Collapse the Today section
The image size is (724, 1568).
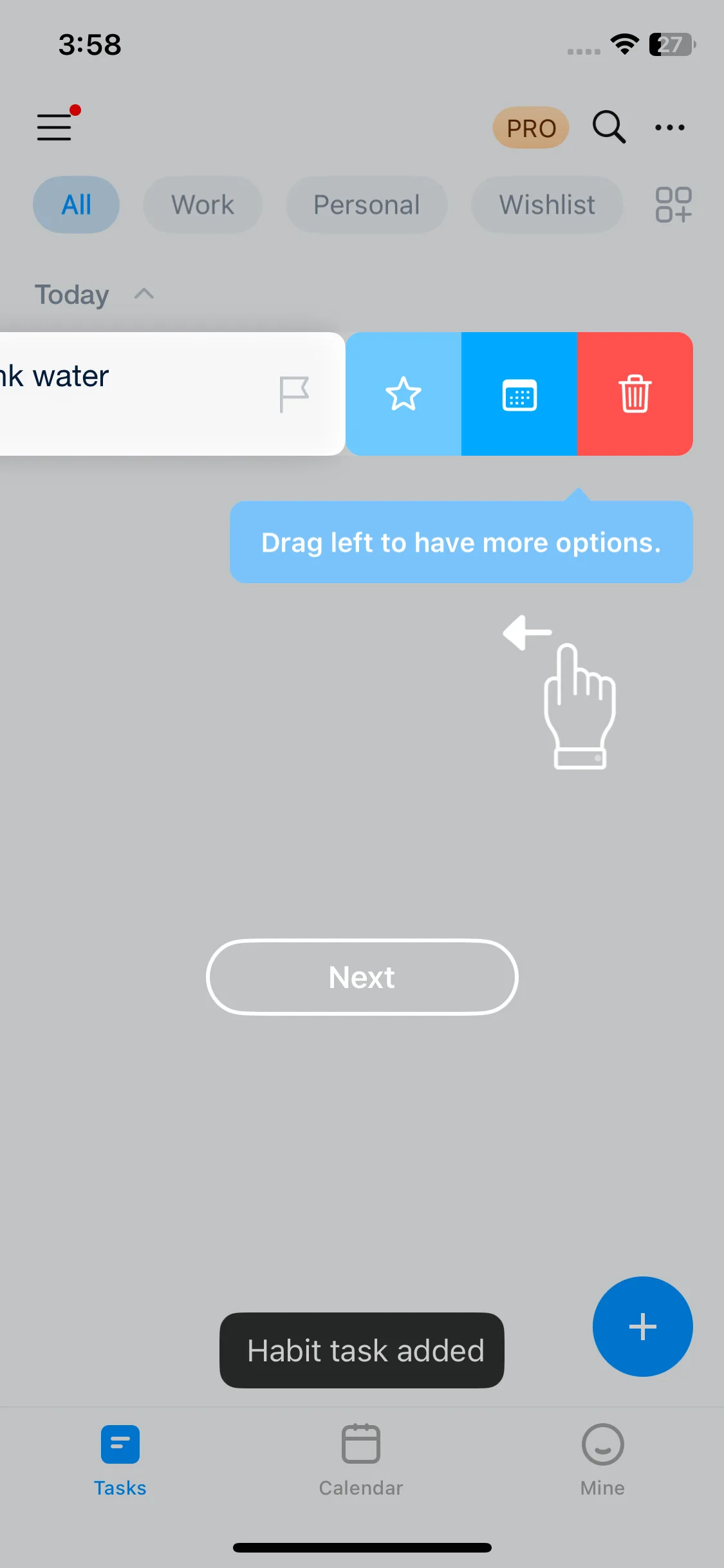click(144, 294)
